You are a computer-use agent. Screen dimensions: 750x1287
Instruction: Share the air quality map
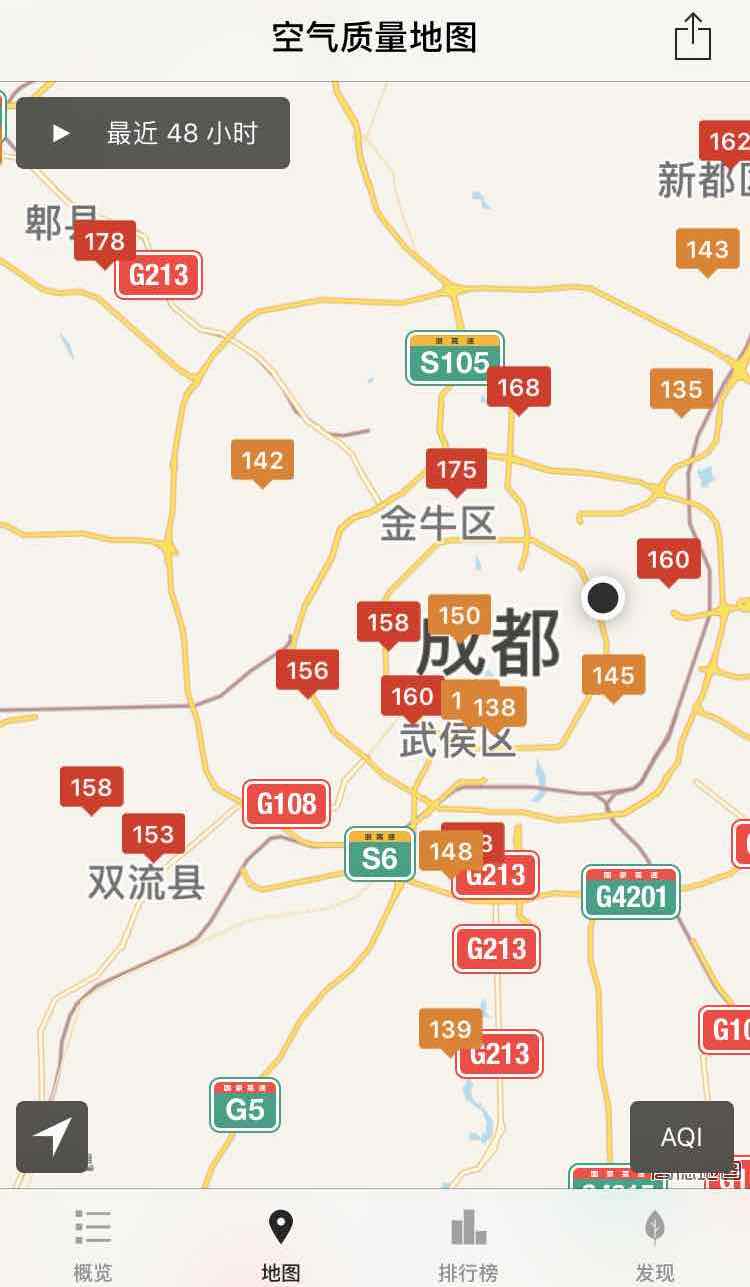coord(692,38)
